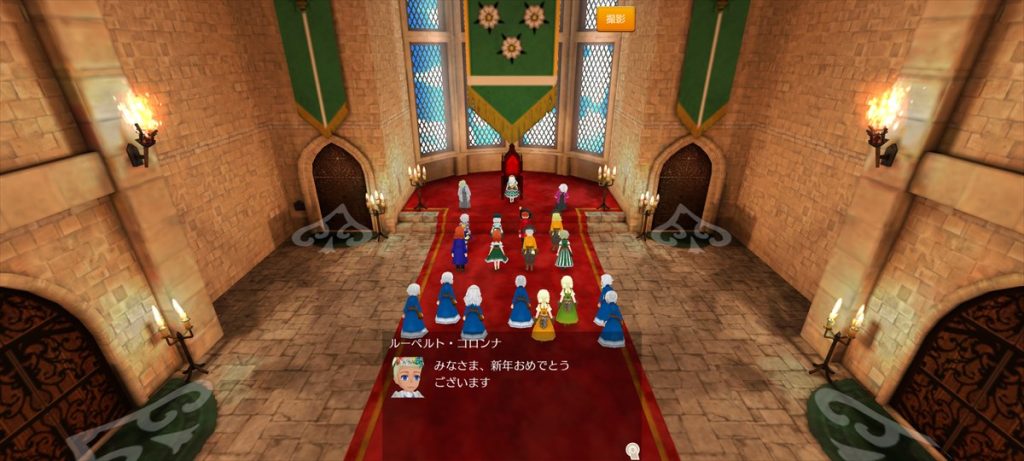Tap the dialogue advance icon in the corner
The width and height of the screenshot is (1024, 461).
coord(632,450)
